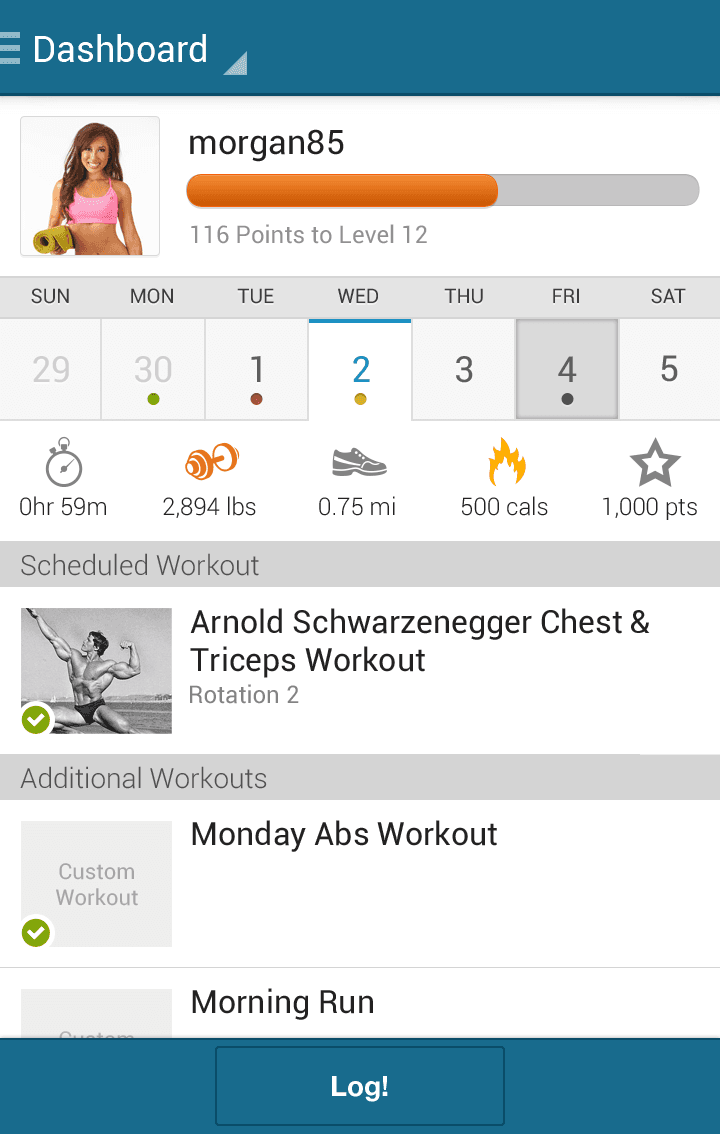Tap the shoe distance icon
This screenshot has height=1134, width=720.
356,464
